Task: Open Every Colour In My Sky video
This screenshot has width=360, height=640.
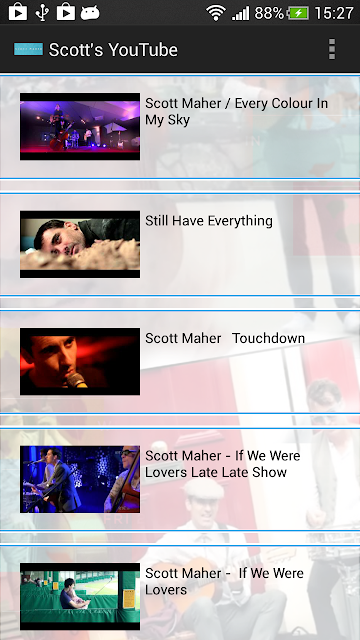Action: coord(180,127)
